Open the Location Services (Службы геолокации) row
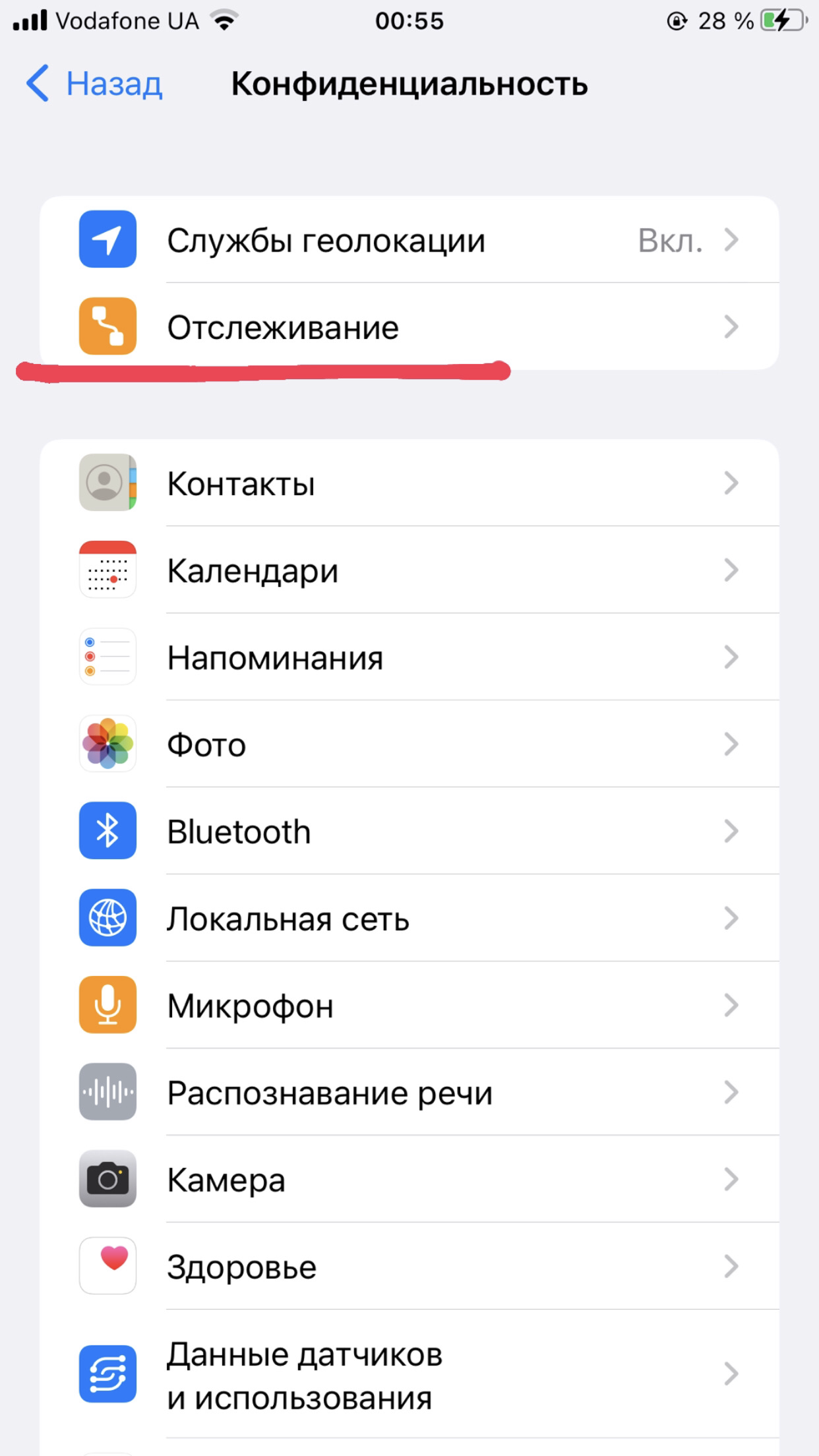819x1456 pixels. click(409, 240)
